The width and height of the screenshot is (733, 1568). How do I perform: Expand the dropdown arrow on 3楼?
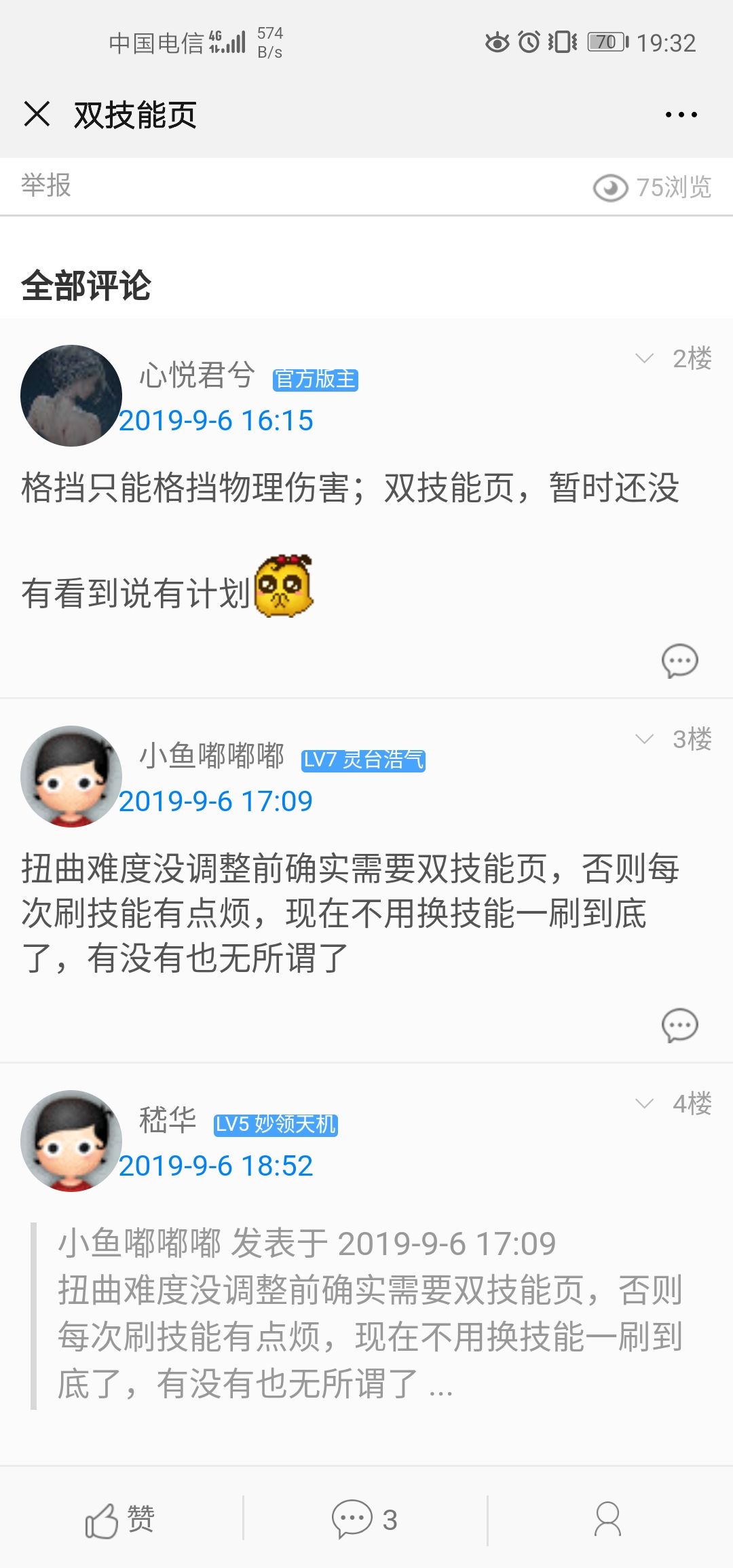[643, 739]
